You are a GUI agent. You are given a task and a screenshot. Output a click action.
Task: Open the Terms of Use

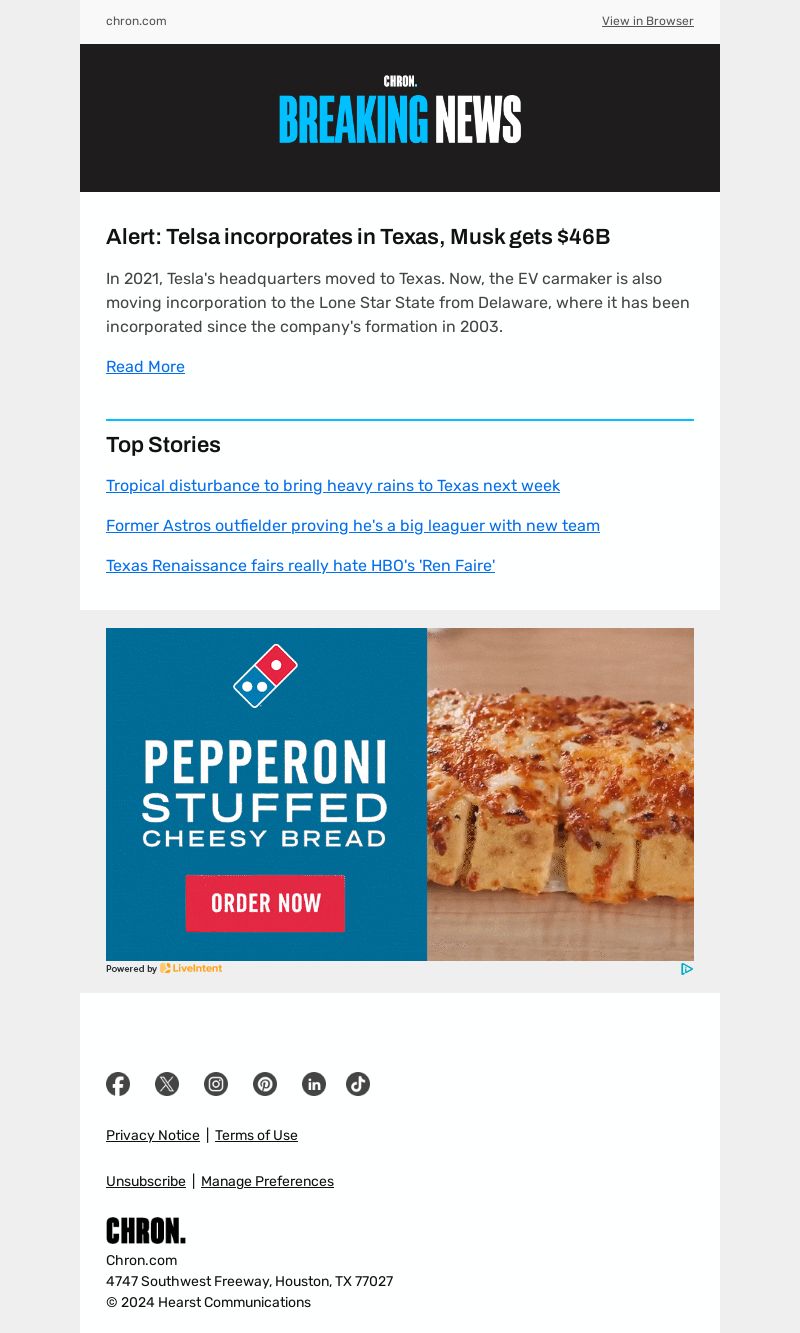tap(256, 1136)
